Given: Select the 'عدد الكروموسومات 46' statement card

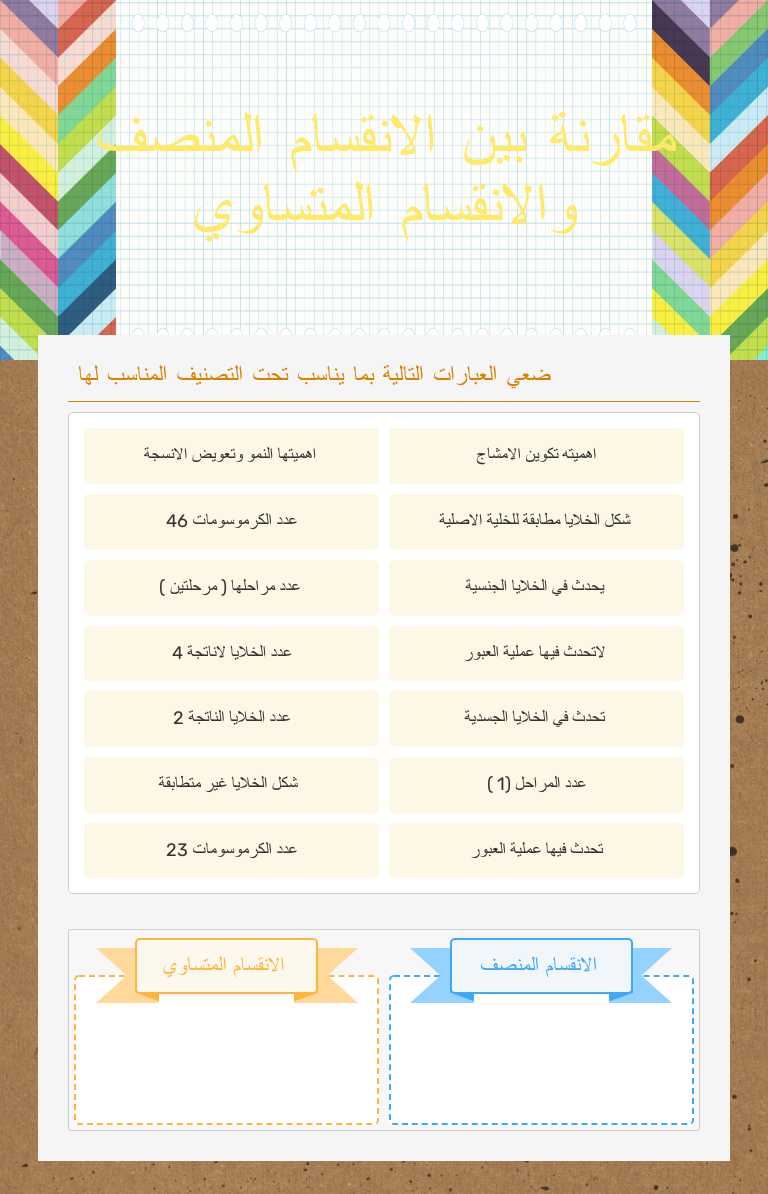Looking at the screenshot, I should (x=231, y=520).
